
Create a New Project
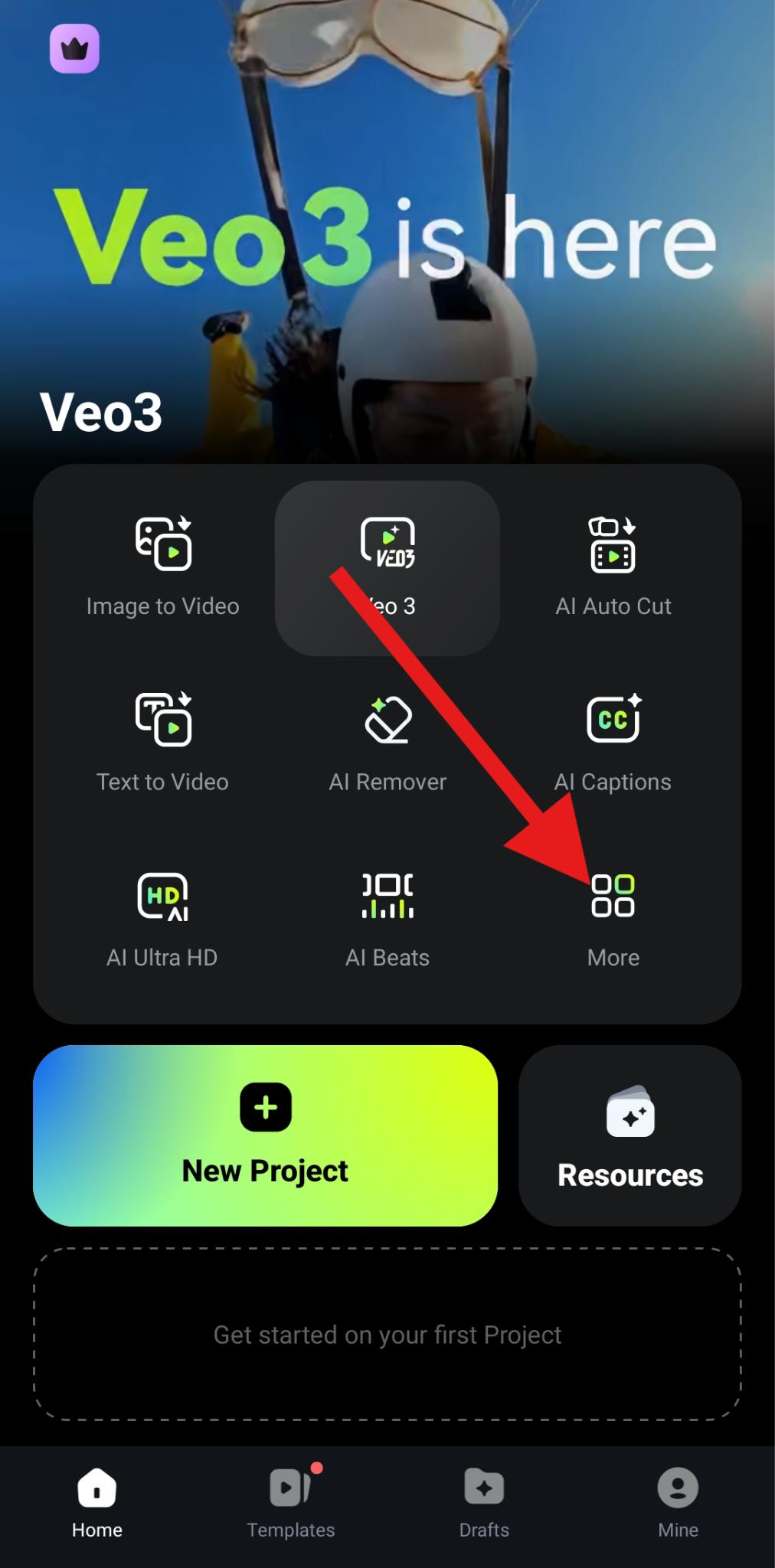(265, 1135)
